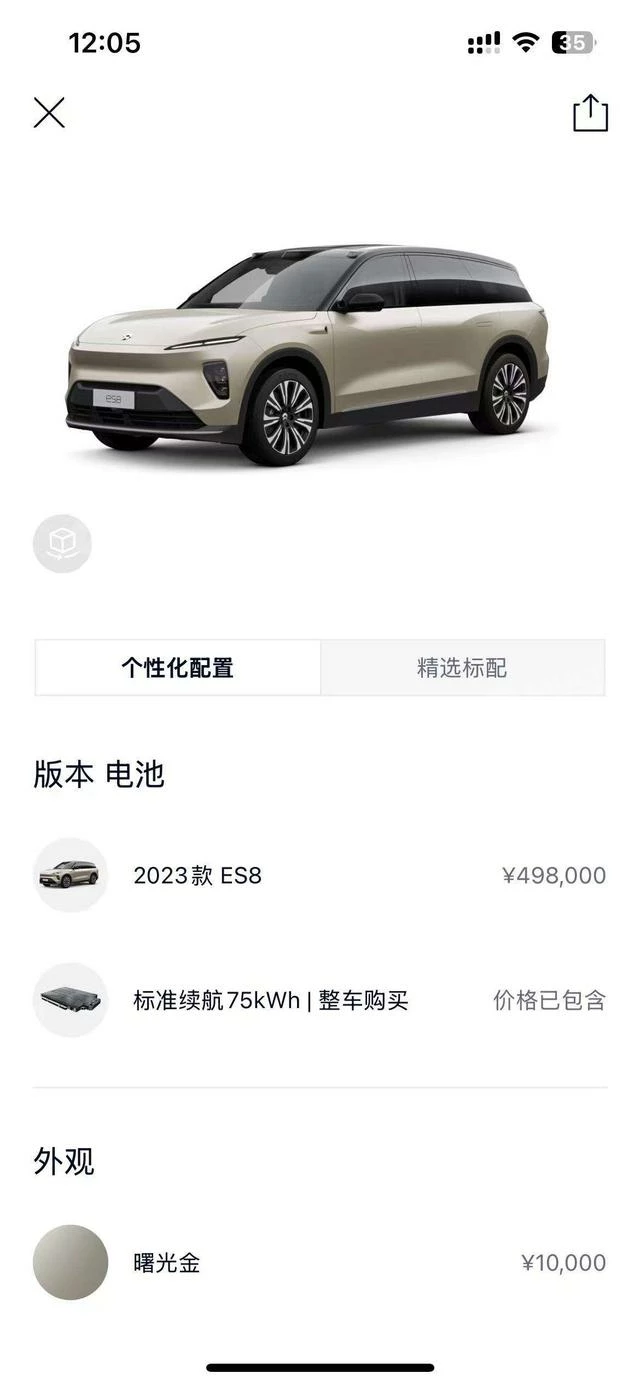Open the 标准续航75kWh battery option

320,1000
